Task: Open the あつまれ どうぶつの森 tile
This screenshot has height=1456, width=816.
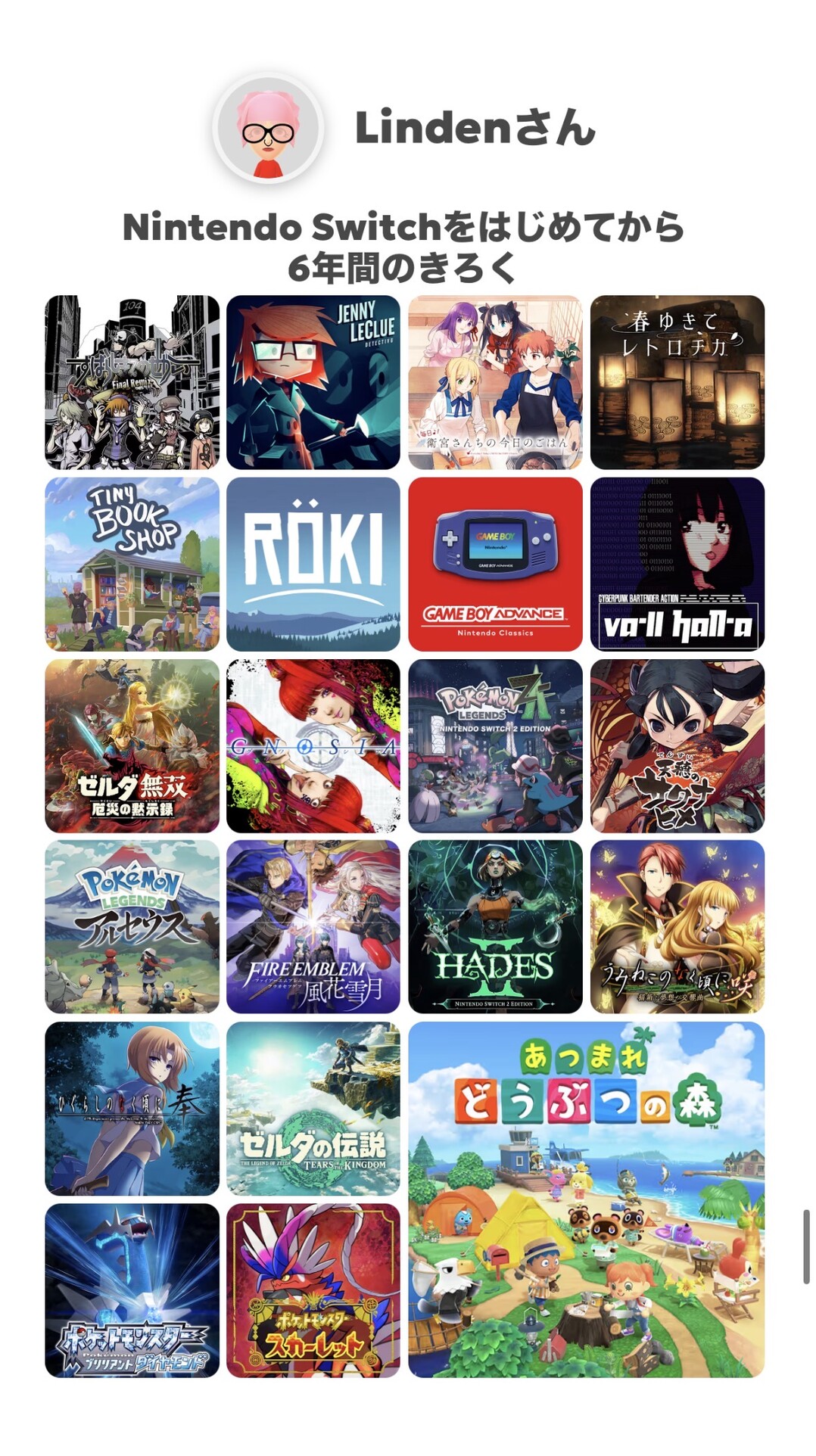Action: pos(586,1199)
